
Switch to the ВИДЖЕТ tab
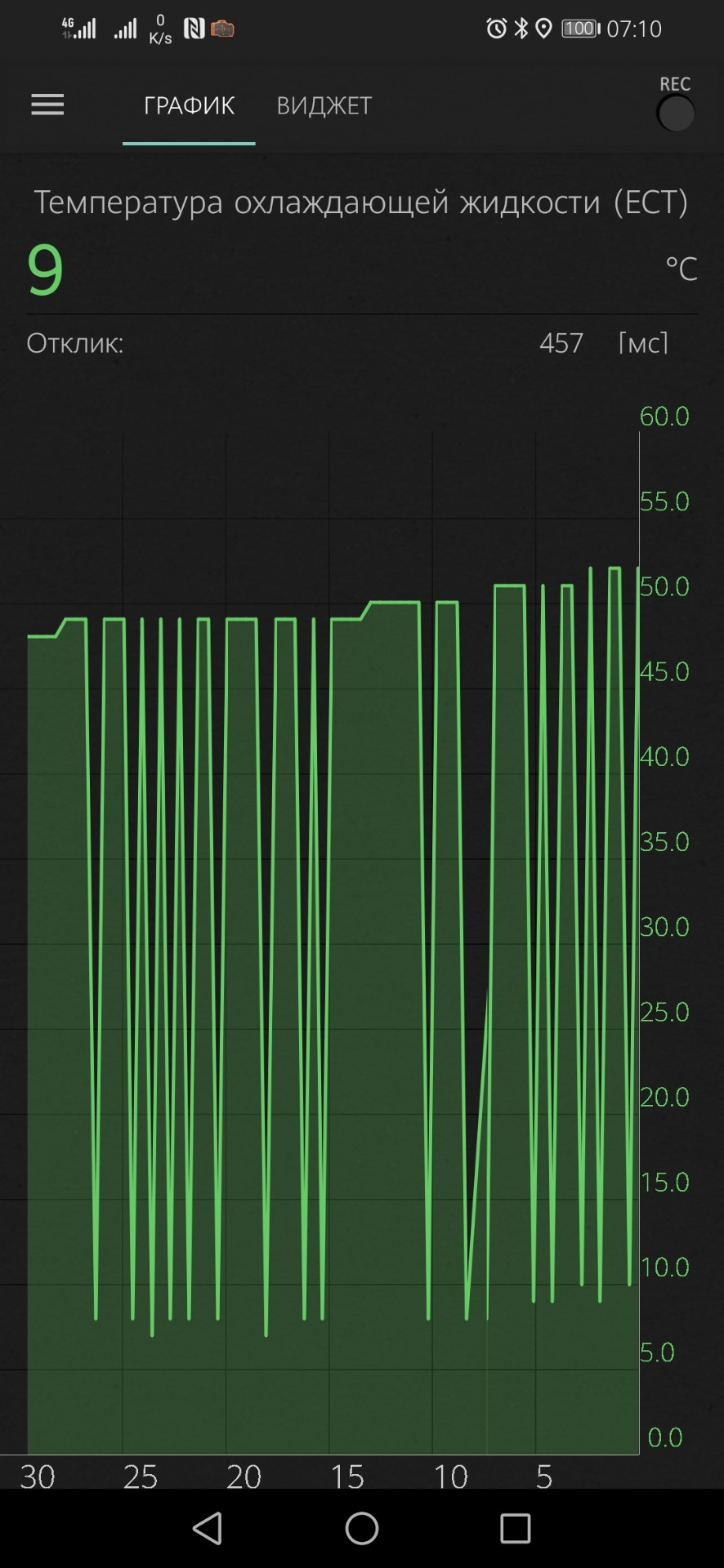324,105
